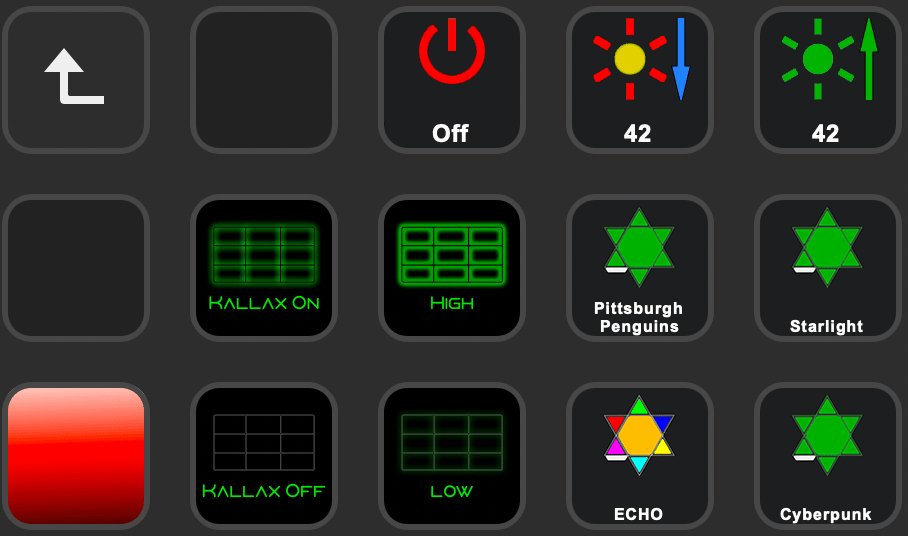Image resolution: width=908 pixels, height=536 pixels.
Task: Select the Cyberpunk scene
Action: (827, 456)
